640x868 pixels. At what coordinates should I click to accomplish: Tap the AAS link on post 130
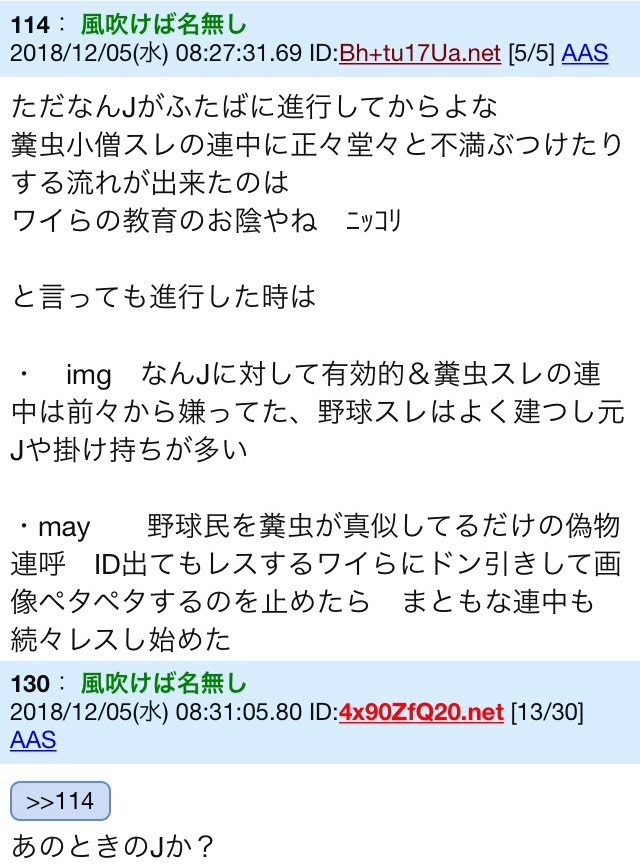point(33,740)
